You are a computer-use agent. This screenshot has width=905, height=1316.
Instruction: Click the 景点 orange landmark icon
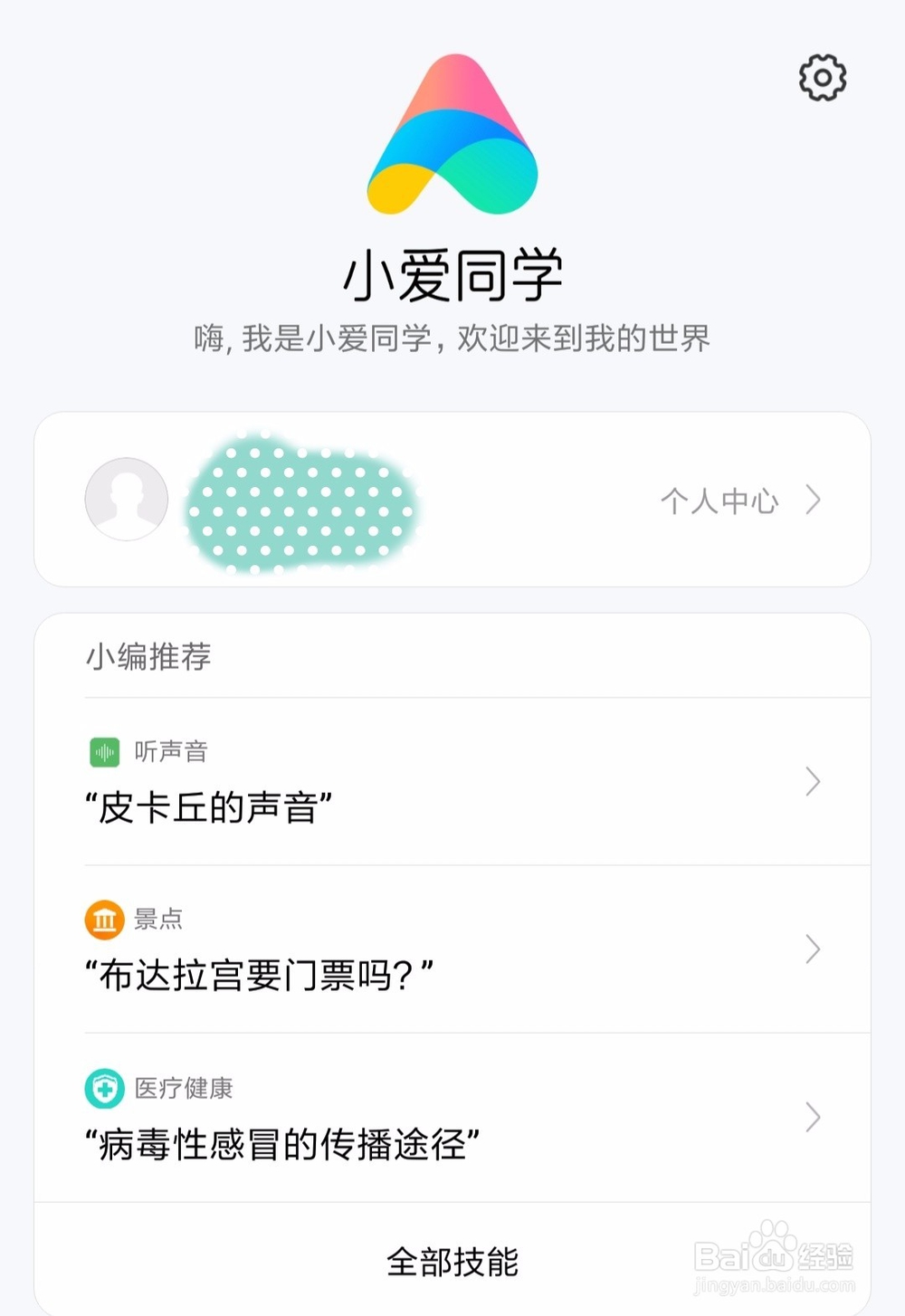(x=104, y=919)
